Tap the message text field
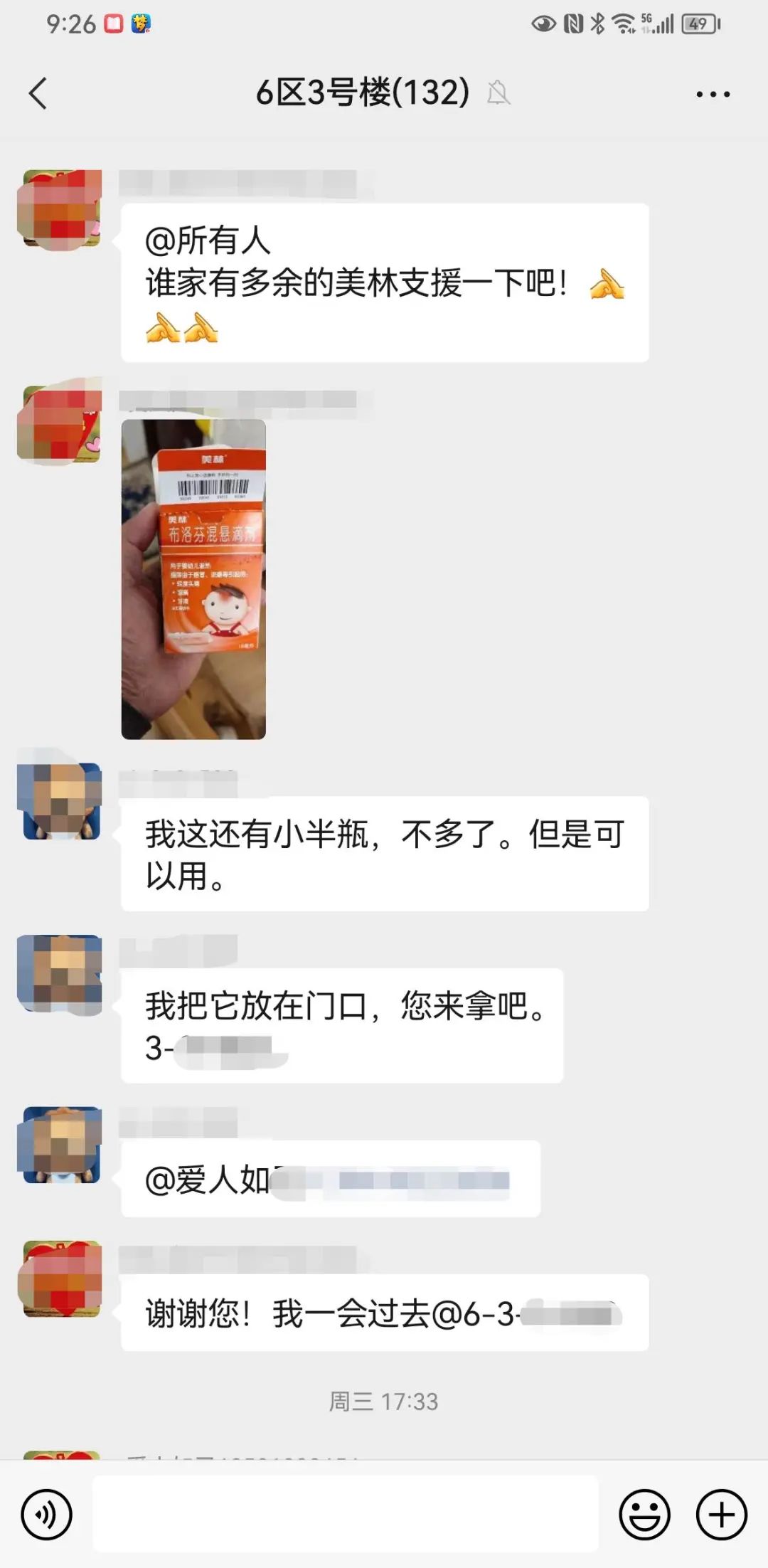The height and width of the screenshot is (1568, 768). 346,1513
